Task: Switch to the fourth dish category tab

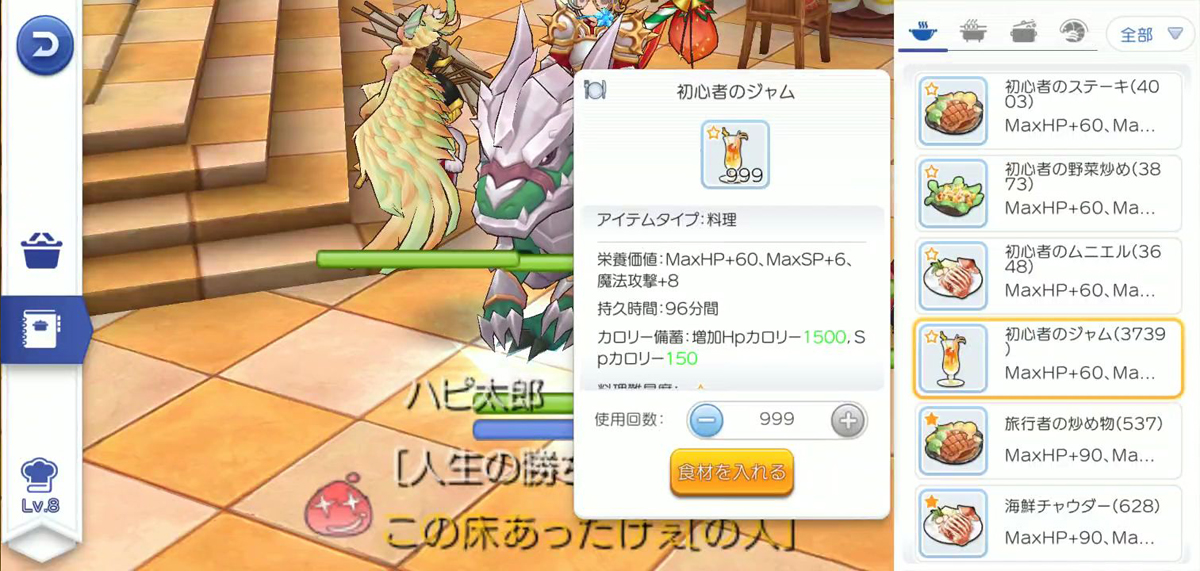Action: (x=1073, y=32)
